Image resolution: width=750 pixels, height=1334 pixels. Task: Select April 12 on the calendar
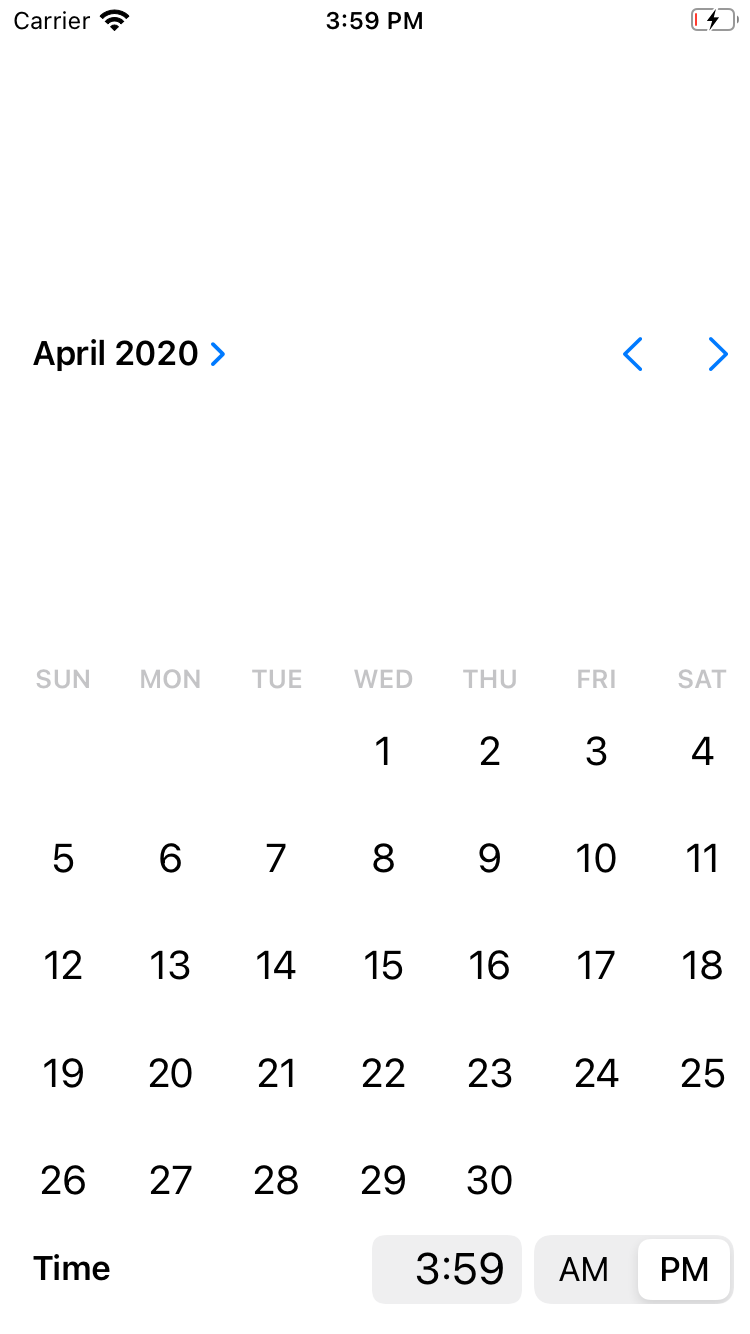click(x=63, y=966)
